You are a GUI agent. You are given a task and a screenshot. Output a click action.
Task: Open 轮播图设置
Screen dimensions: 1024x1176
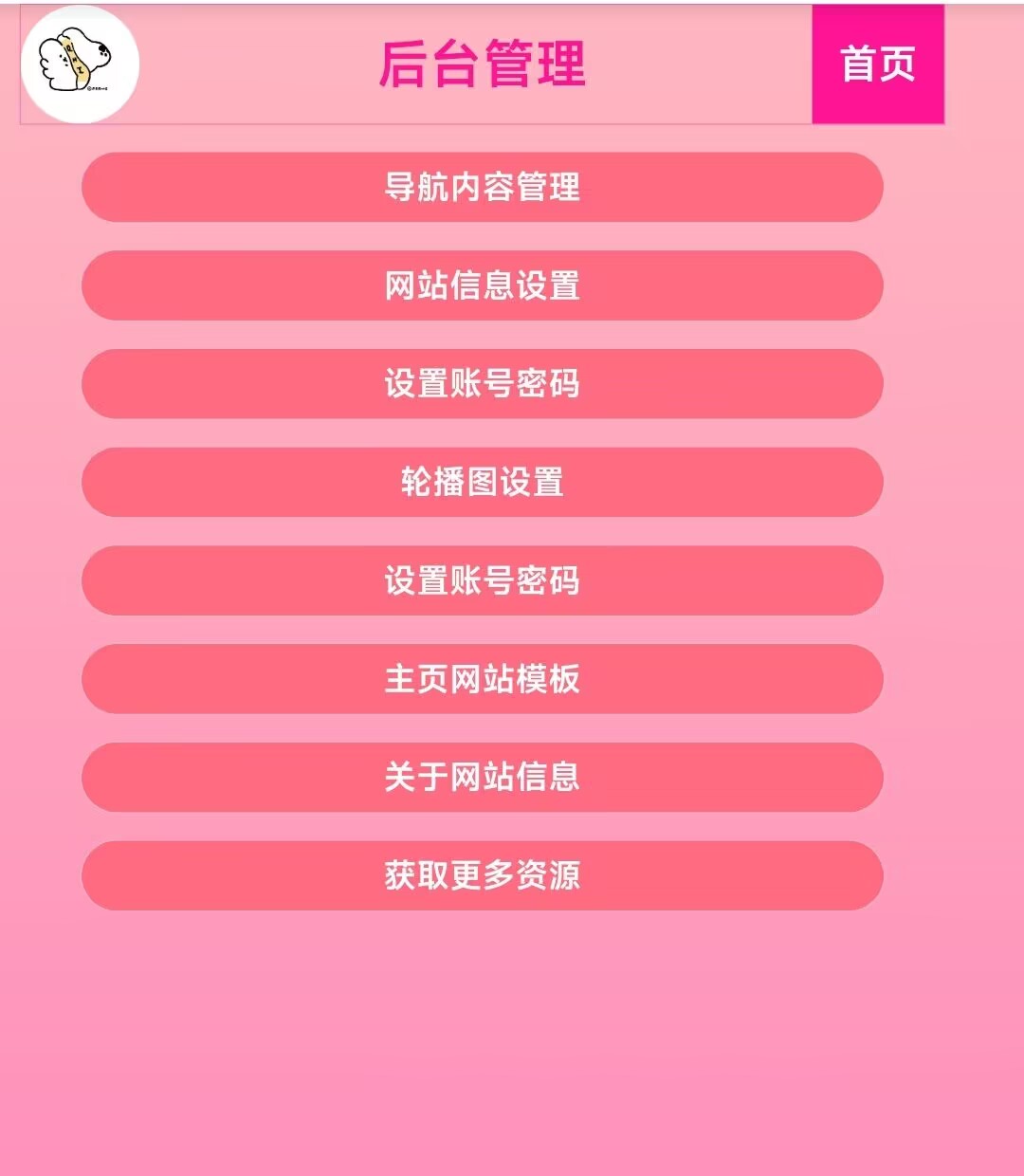482,482
